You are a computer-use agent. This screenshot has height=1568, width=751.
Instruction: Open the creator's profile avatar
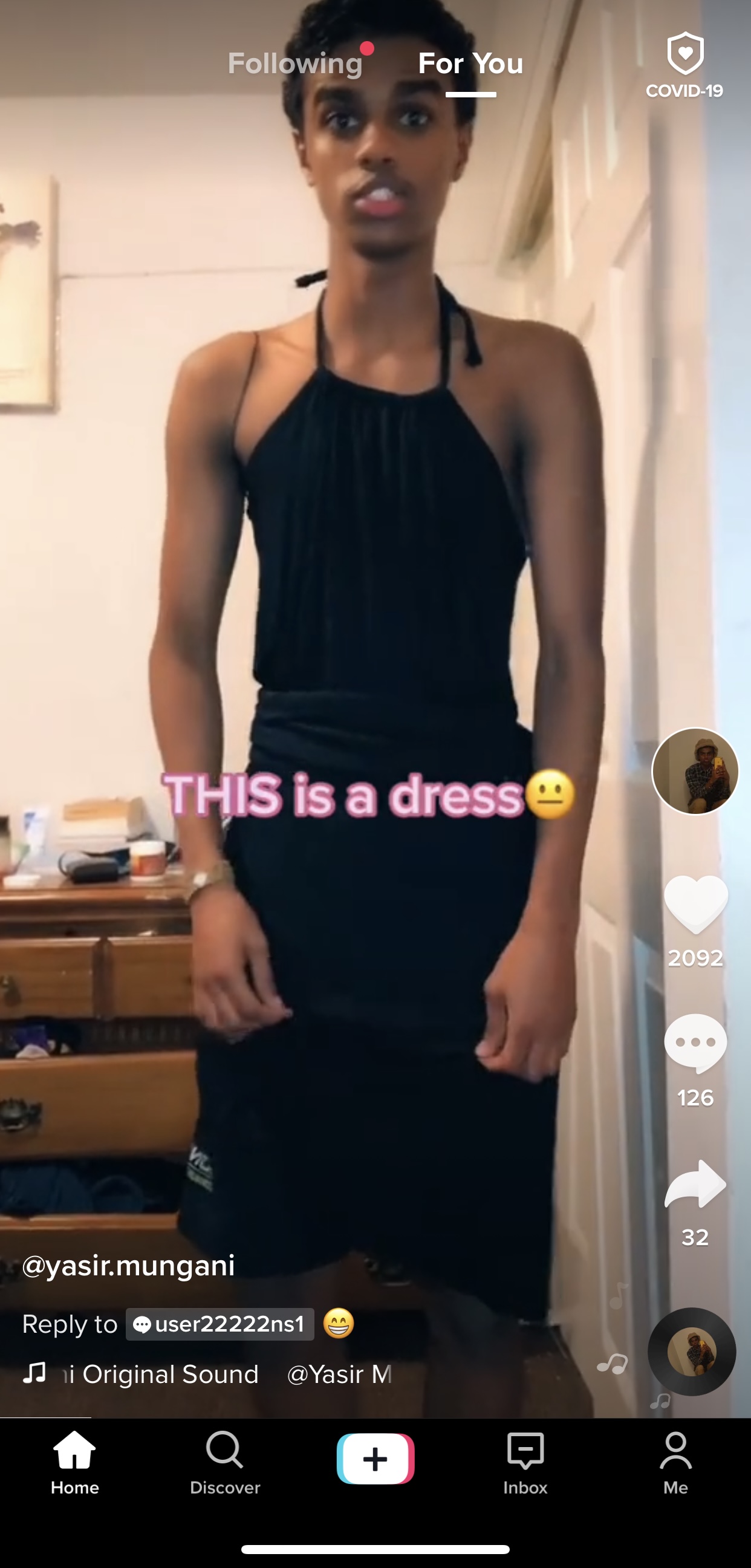694,771
